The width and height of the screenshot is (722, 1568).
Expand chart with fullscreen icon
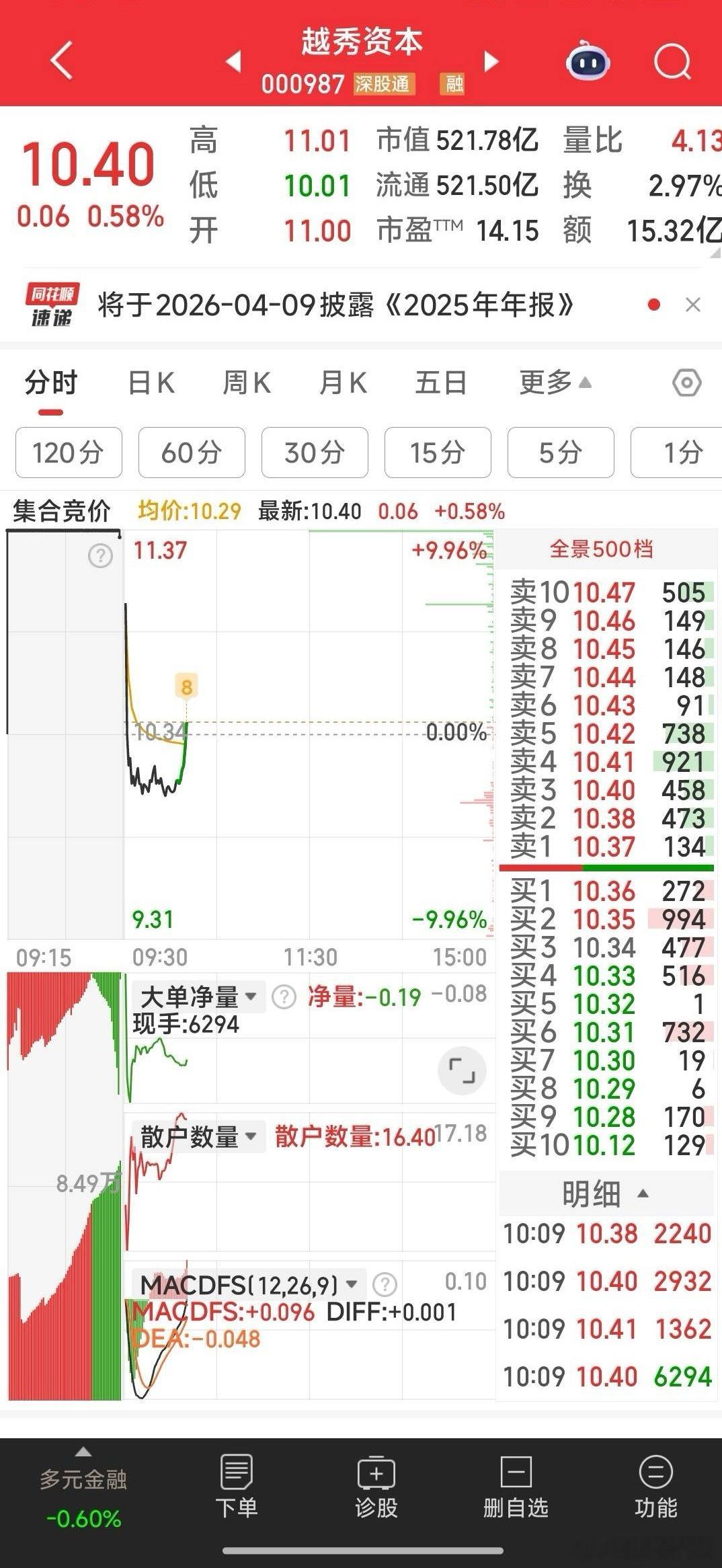pos(461,1070)
